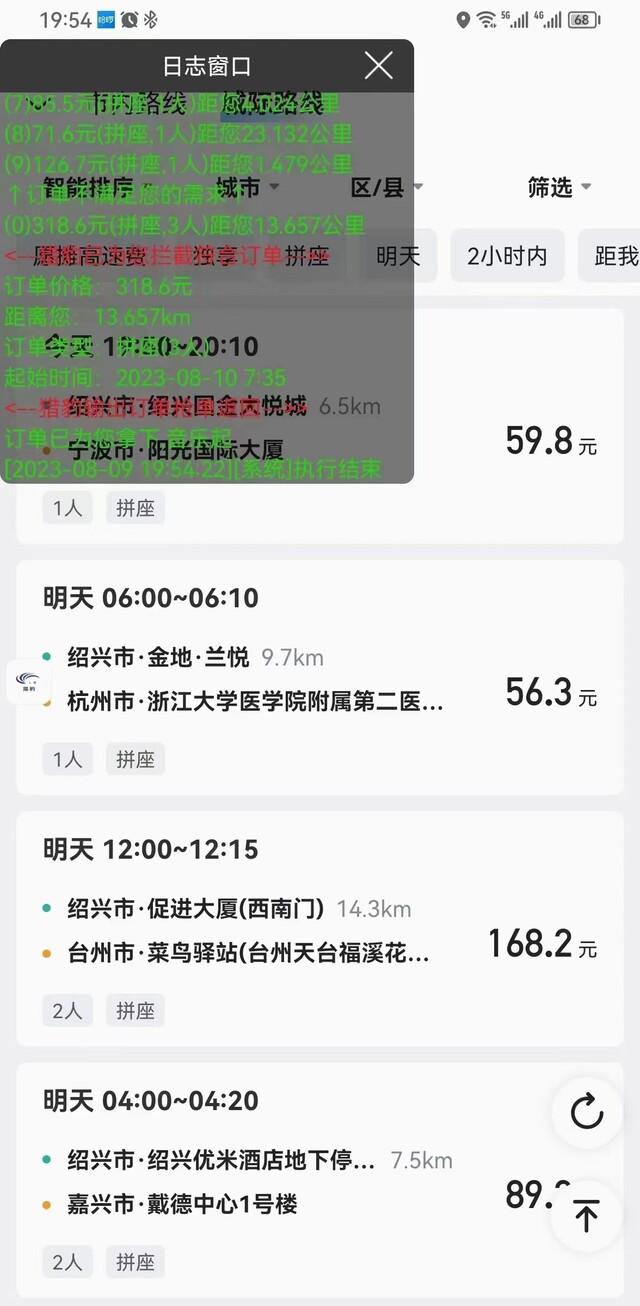Screen dimensions: 640x1306
Task: Jump back to top of list
Action: 587,1216
